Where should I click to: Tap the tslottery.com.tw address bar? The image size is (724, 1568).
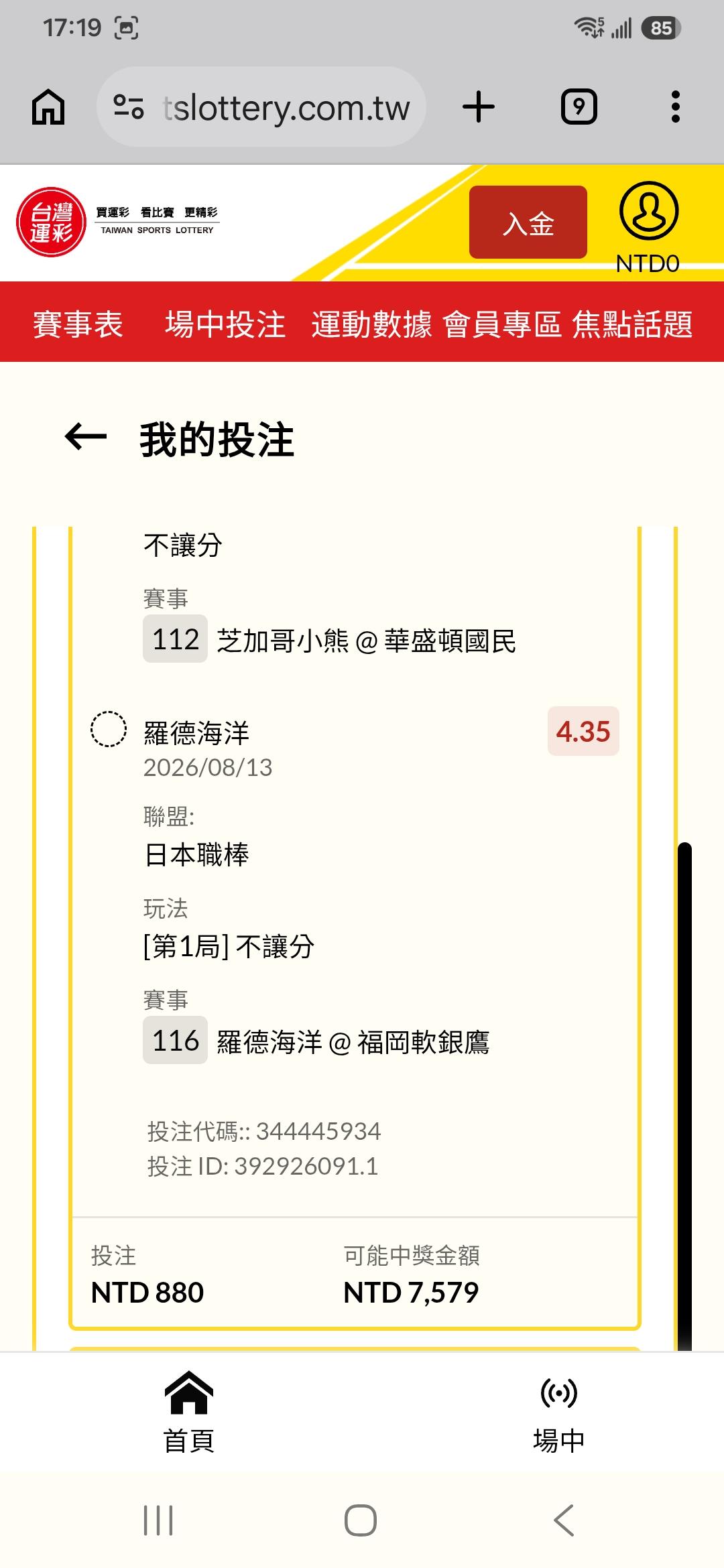[x=261, y=107]
